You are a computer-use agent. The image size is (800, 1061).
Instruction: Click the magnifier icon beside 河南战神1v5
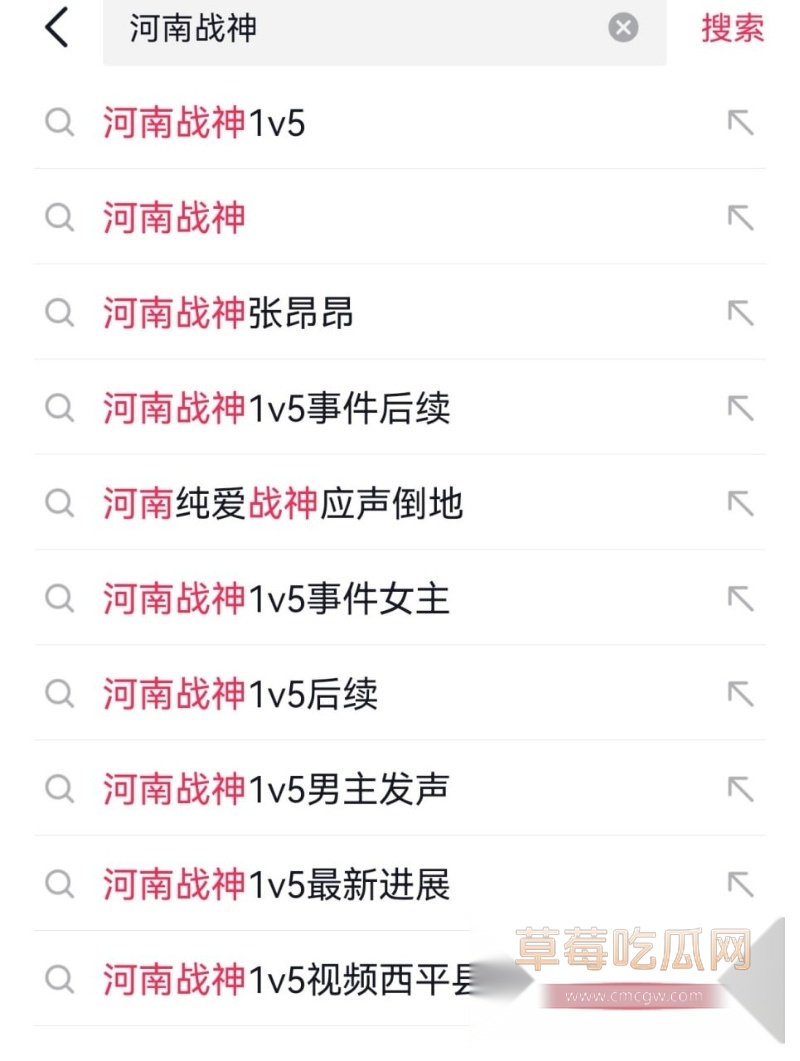pyautogui.click(x=60, y=123)
